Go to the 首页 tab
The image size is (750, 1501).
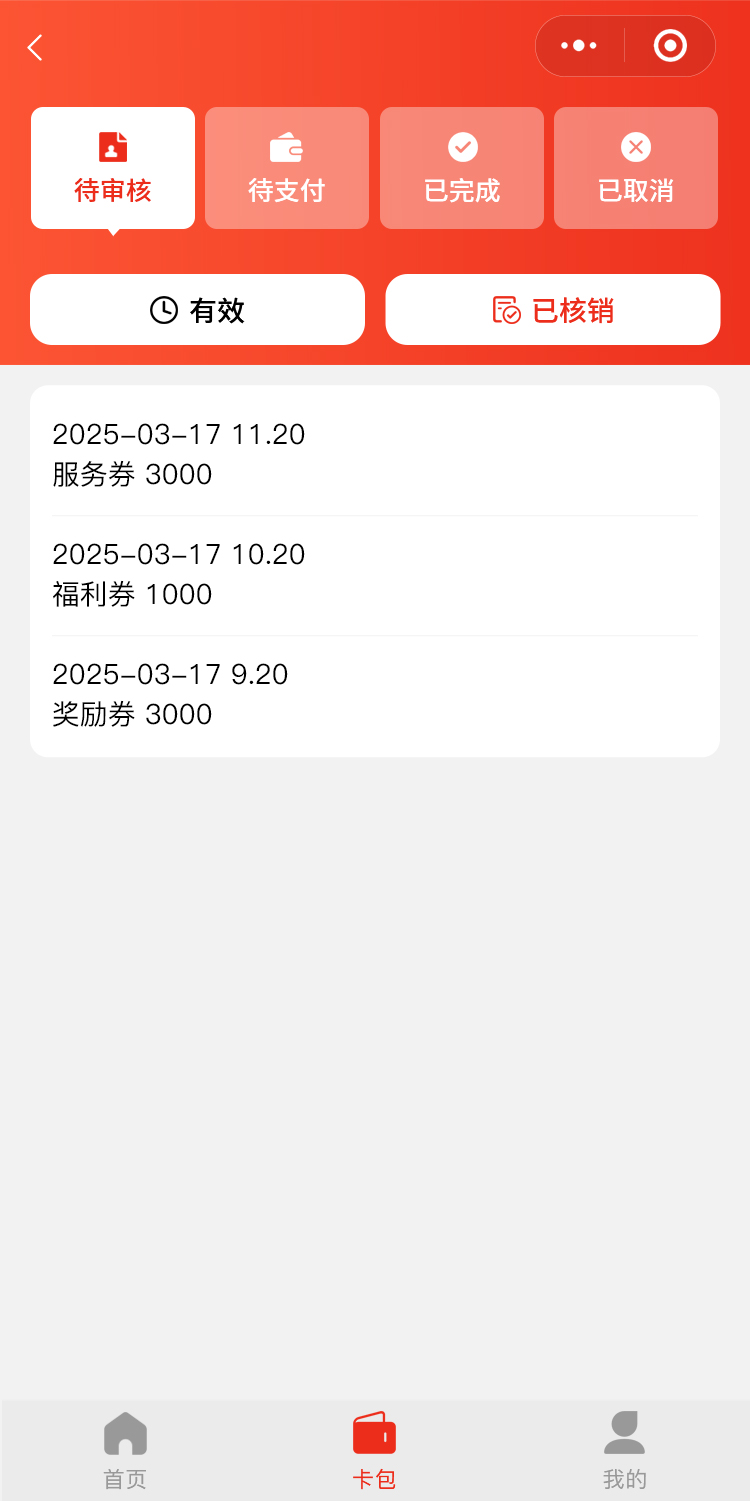click(x=125, y=1450)
